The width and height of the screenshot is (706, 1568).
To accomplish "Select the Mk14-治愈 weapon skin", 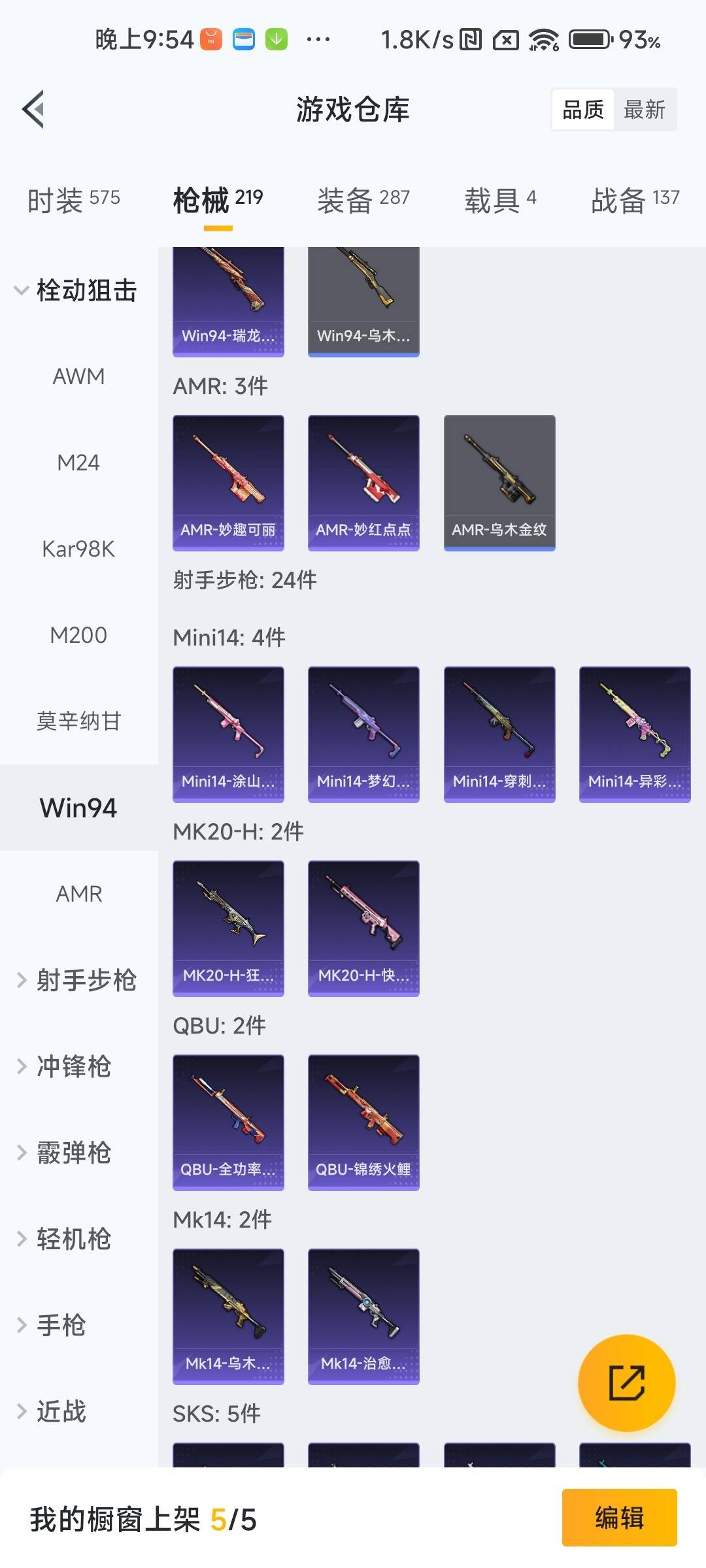I will click(363, 1316).
